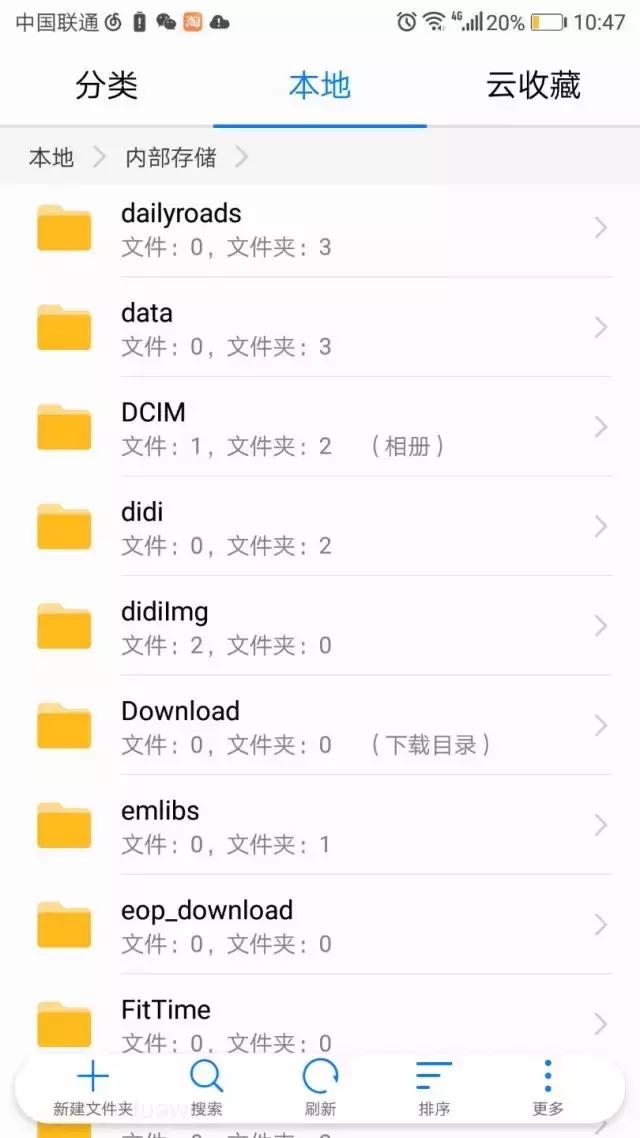Open the didiImg folder
Screen dimensions: 640x1138
320,626
